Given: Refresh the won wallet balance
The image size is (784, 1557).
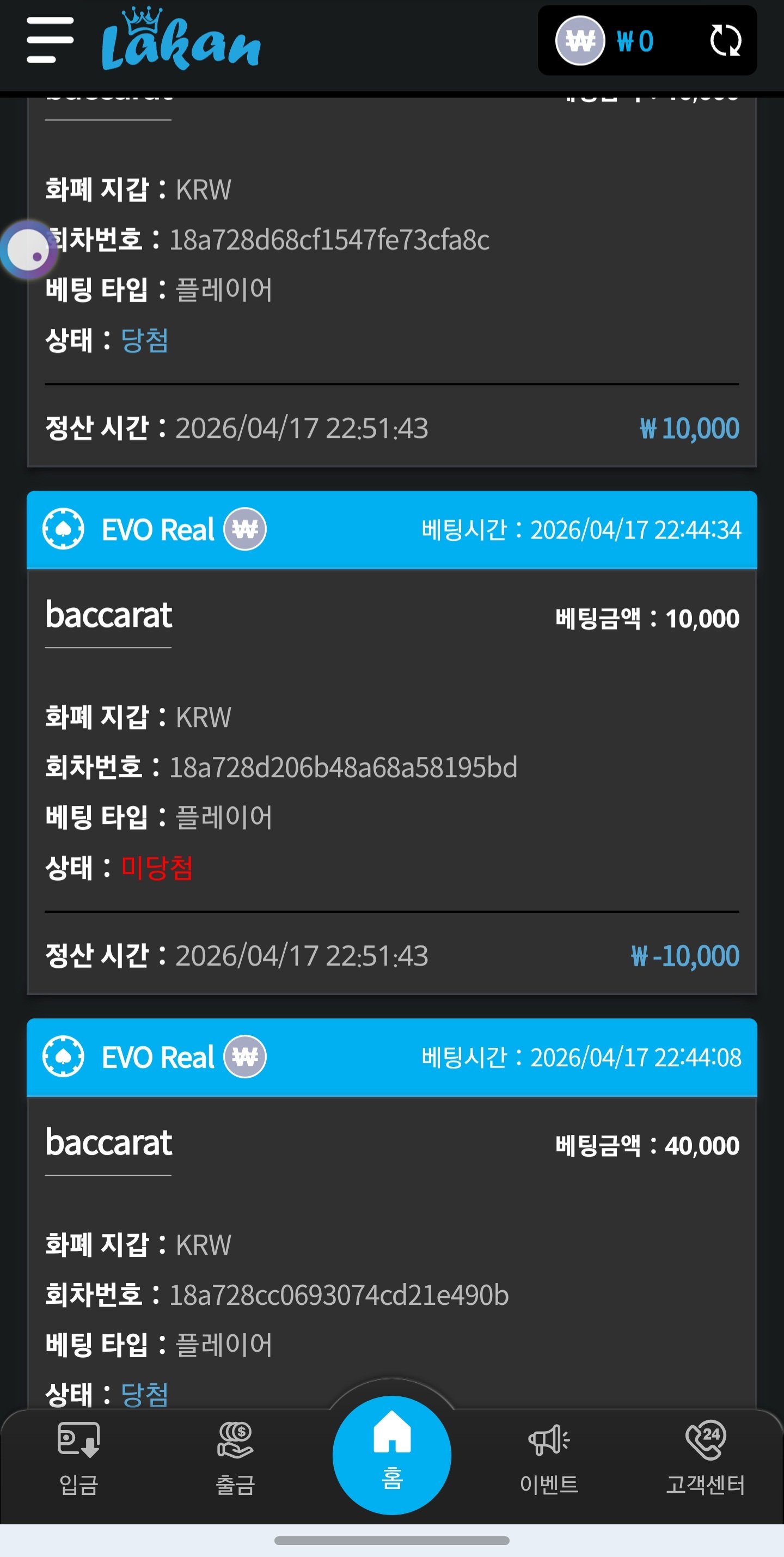Looking at the screenshot, I should click(x=725, y=41).
